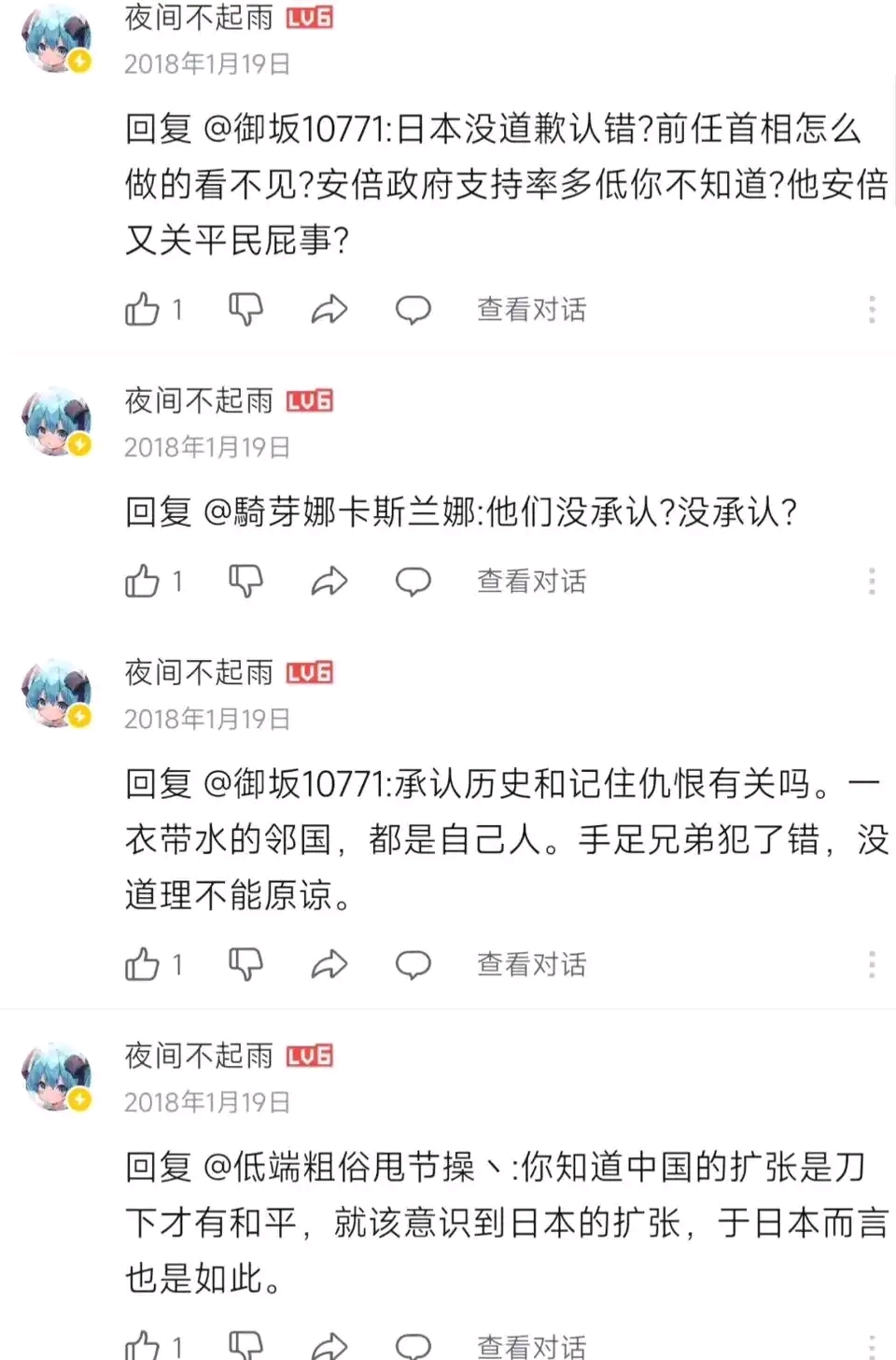Image resolution: width=896 pixels, height=1360 pixels.
Task: Open 查看对话 under 他们没承认 comment
Action: pos(531,582)
